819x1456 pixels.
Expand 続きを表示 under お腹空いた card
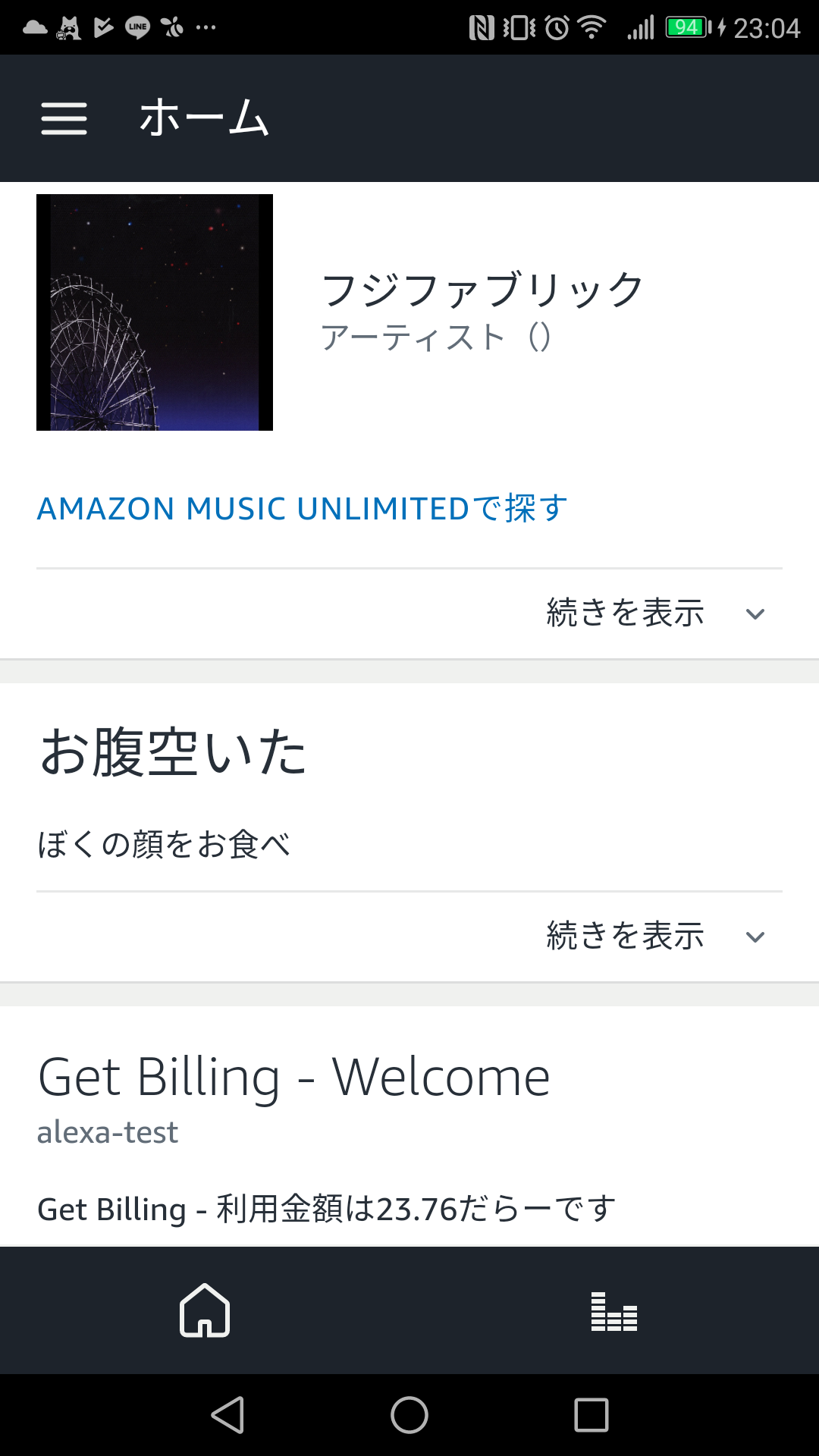coord(655,937)
